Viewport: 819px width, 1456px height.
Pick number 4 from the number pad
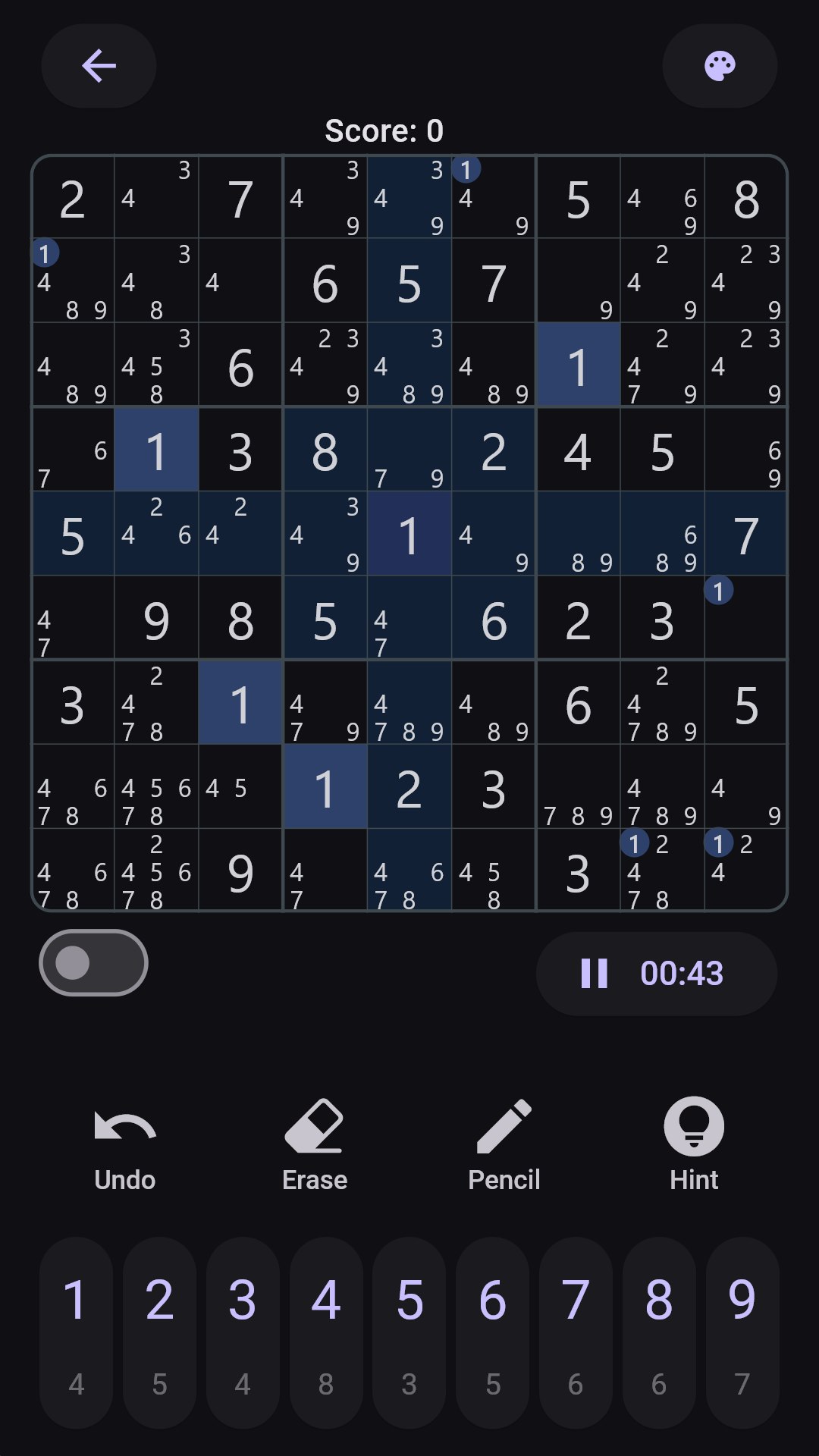[x=326, y=1332]
